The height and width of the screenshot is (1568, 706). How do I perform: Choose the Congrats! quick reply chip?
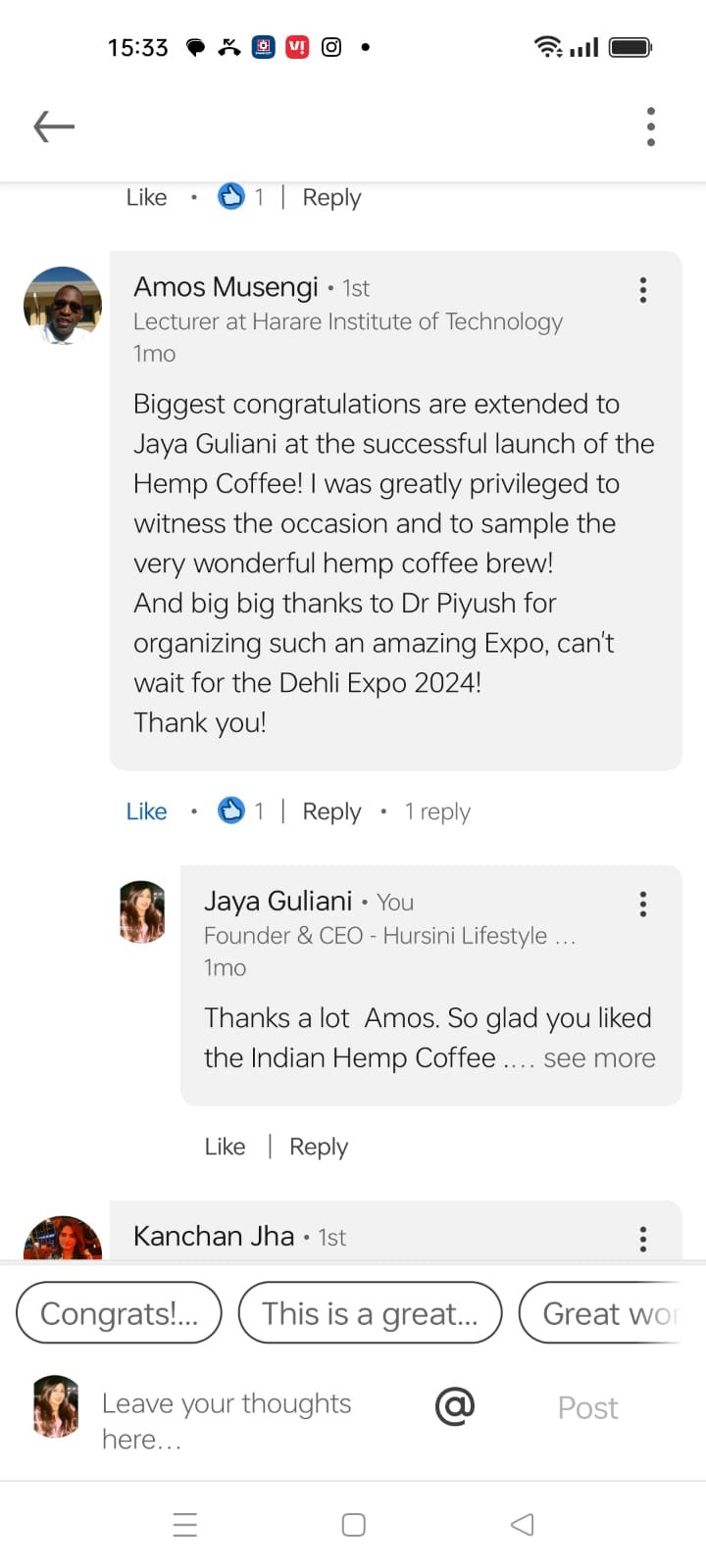pos(119,1313)
